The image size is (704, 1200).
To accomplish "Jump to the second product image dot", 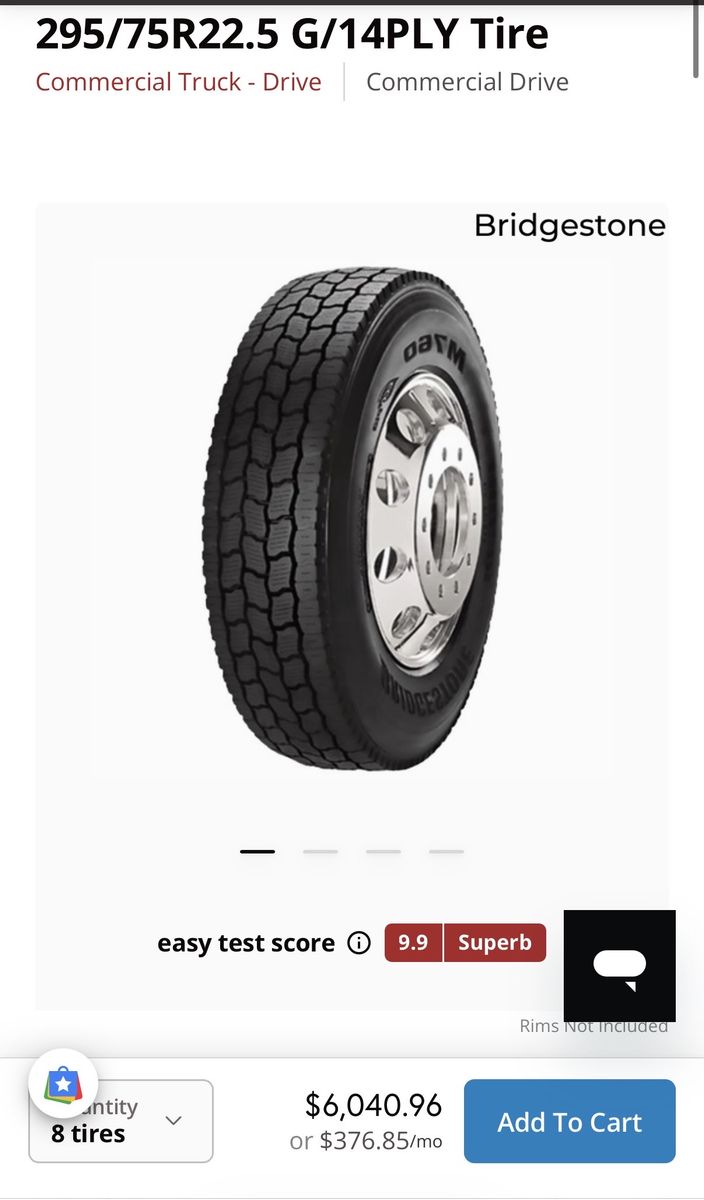I will coord(320,852).
